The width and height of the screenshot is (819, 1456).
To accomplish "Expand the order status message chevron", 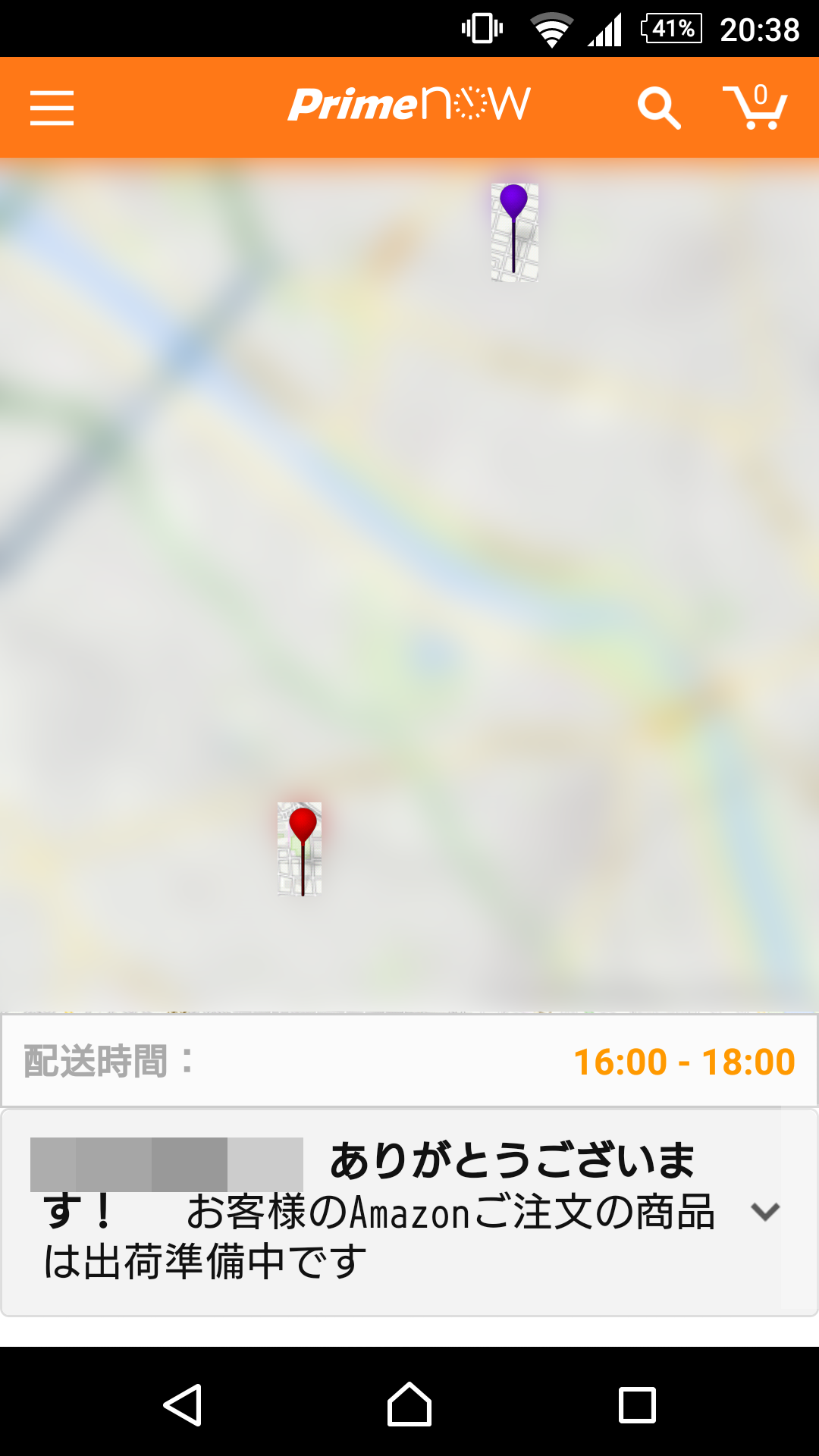I will tap(765, 1212).
